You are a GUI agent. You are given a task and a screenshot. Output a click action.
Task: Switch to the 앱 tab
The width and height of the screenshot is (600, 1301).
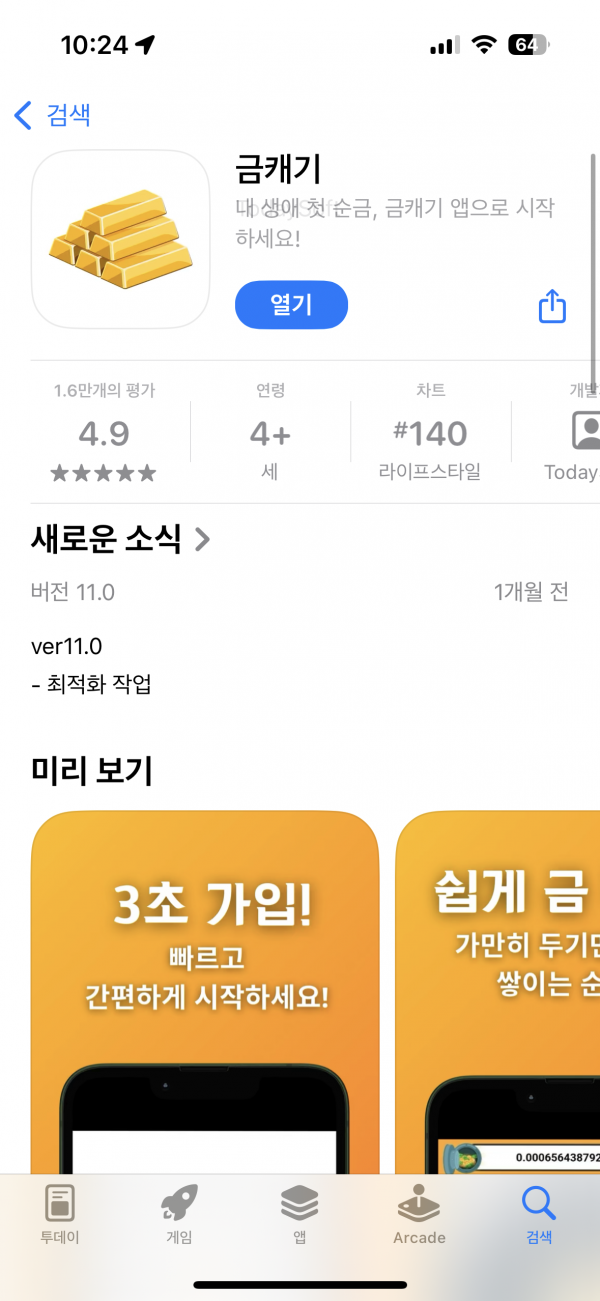tap(299, 1215)
